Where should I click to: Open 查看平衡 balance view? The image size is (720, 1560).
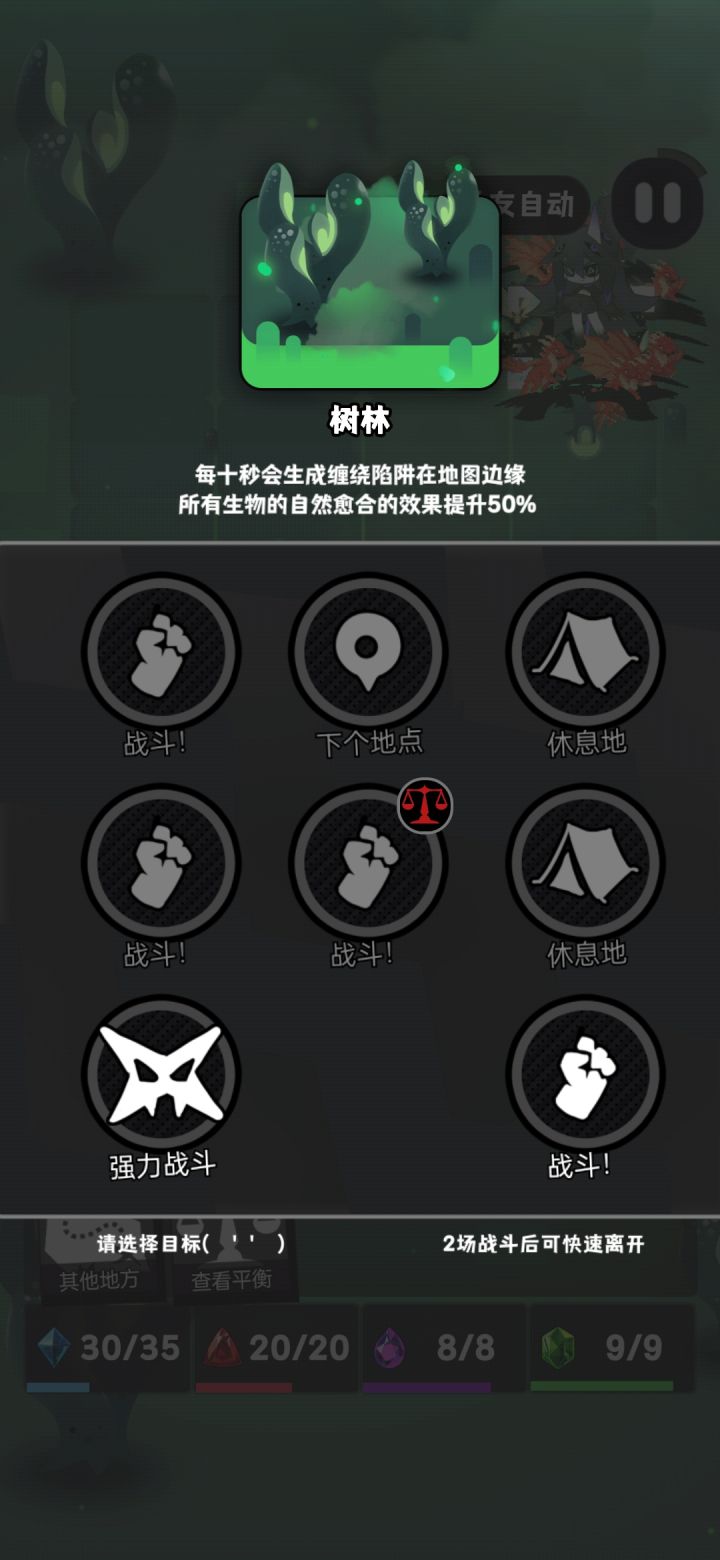pos(232,1279)
